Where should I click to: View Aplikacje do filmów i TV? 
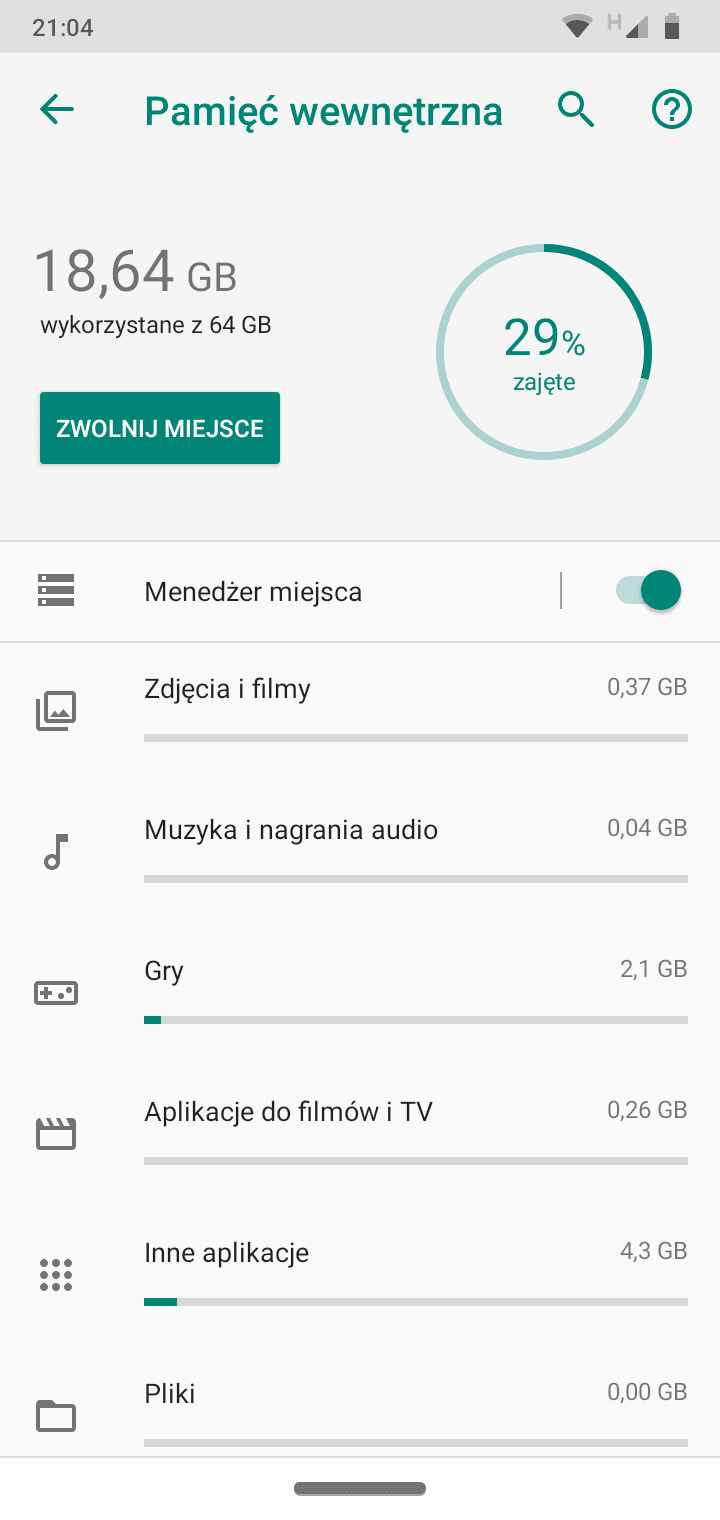pyautogui.click(x=360, y=1135)
